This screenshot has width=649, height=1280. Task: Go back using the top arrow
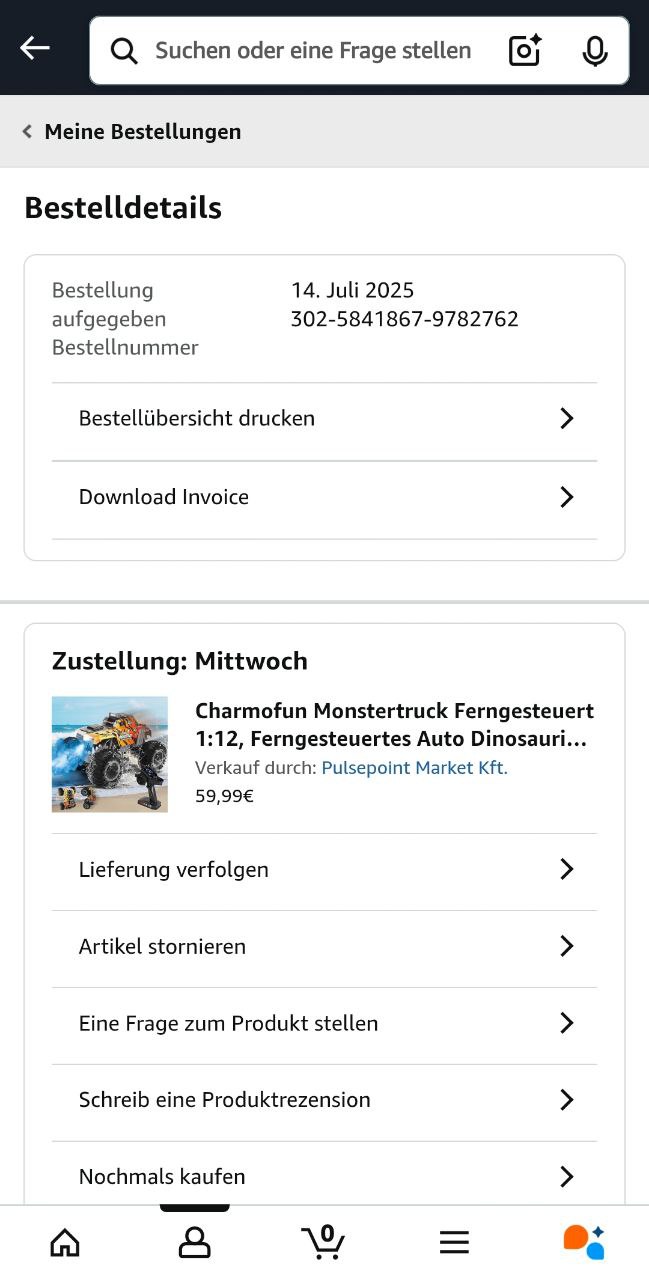(x=35, y=49)
